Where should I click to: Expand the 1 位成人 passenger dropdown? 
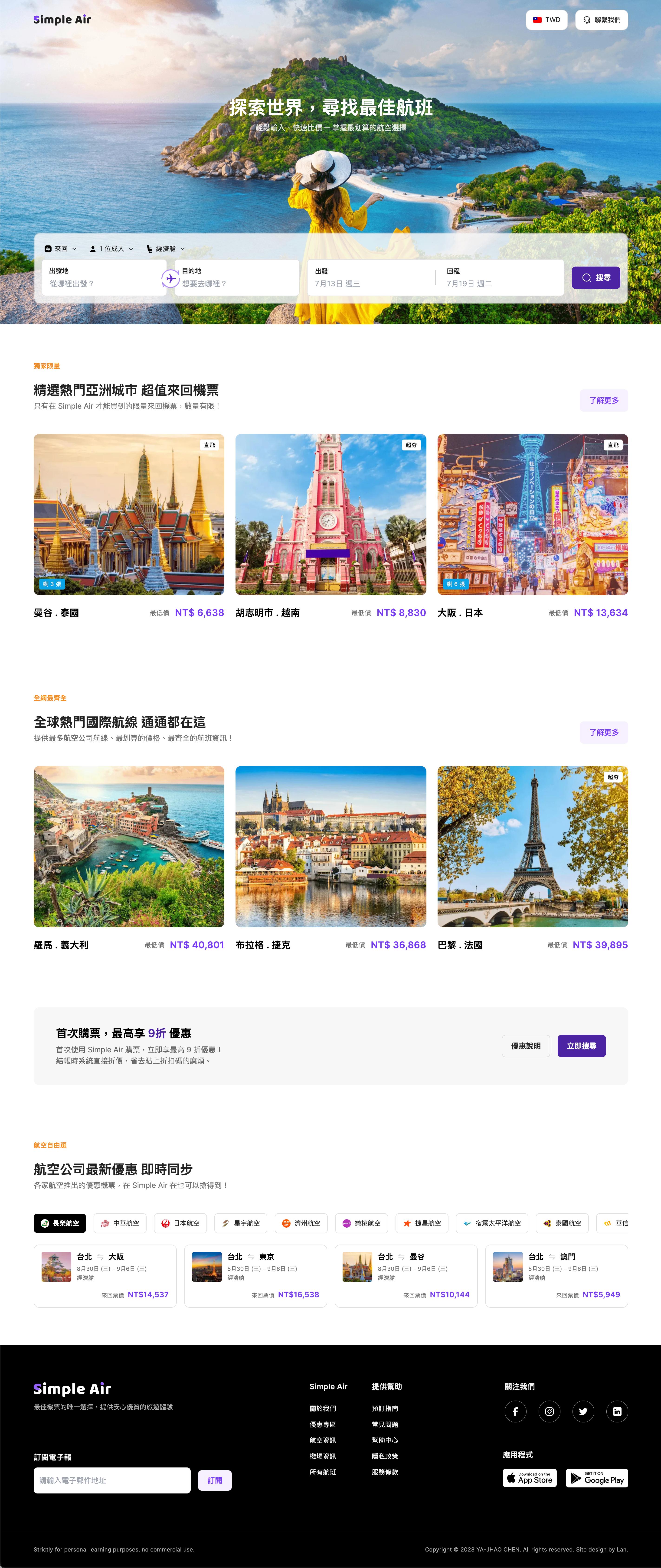pyautogui.click(x=111, y=249)
